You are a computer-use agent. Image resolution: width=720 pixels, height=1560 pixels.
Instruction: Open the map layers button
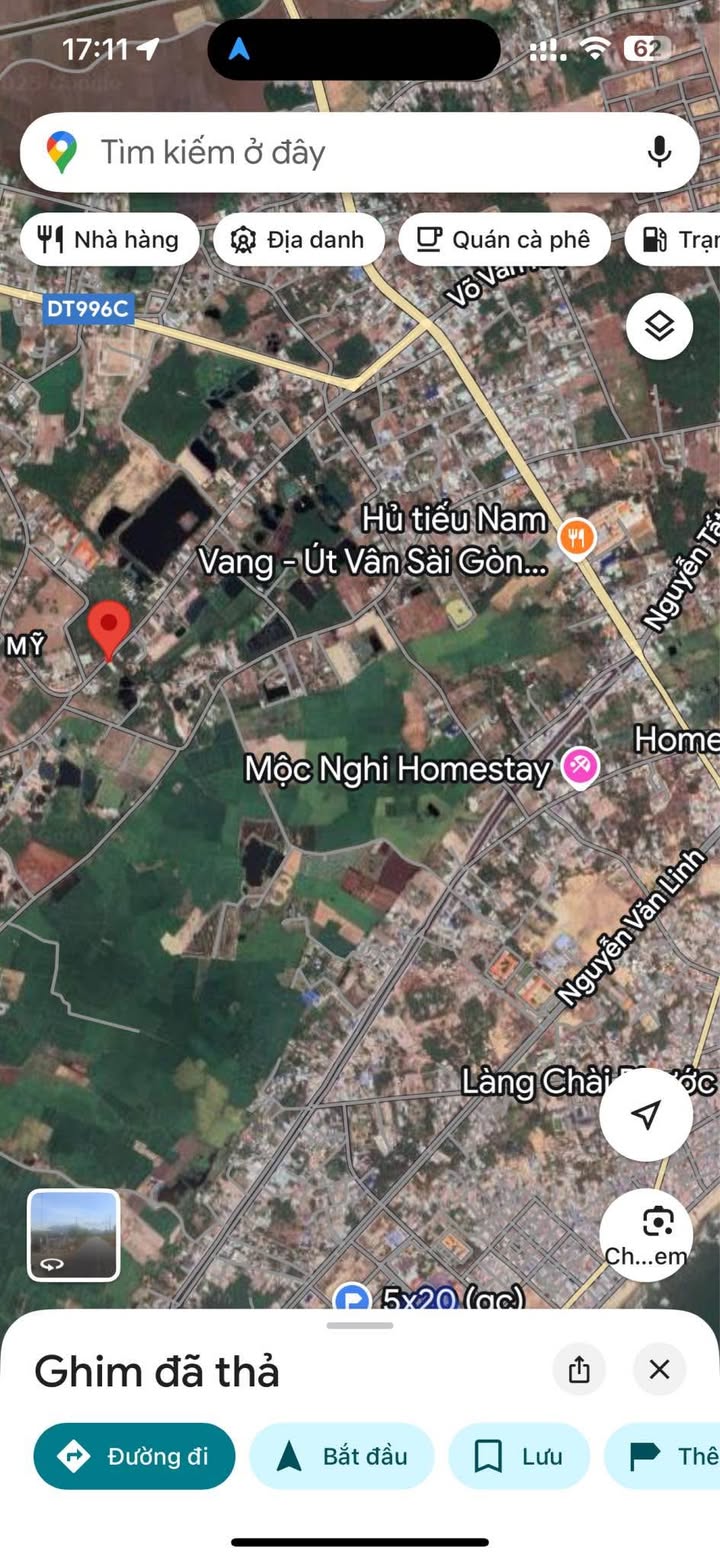(x=659, y=326)
